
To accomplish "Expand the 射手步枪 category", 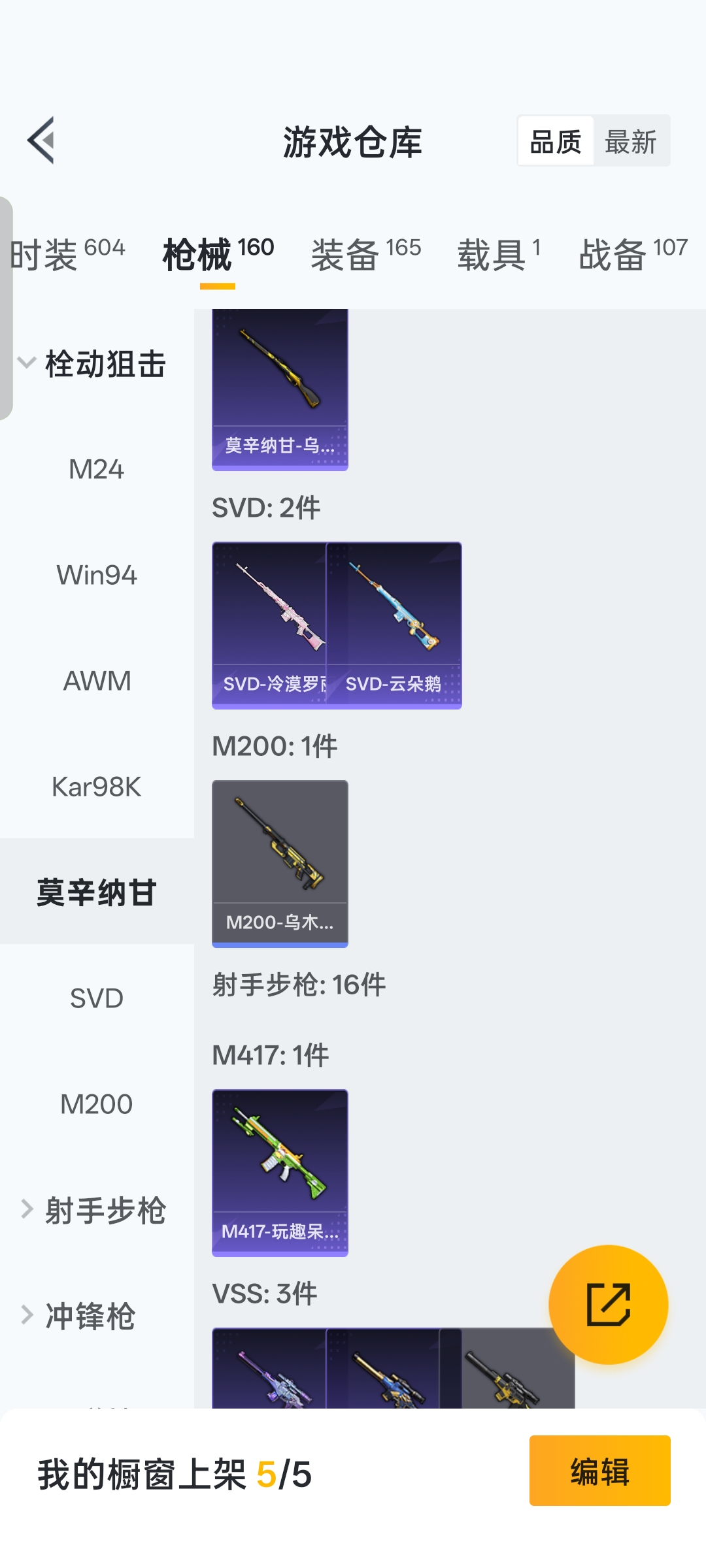I will [x=95, y=1210].
